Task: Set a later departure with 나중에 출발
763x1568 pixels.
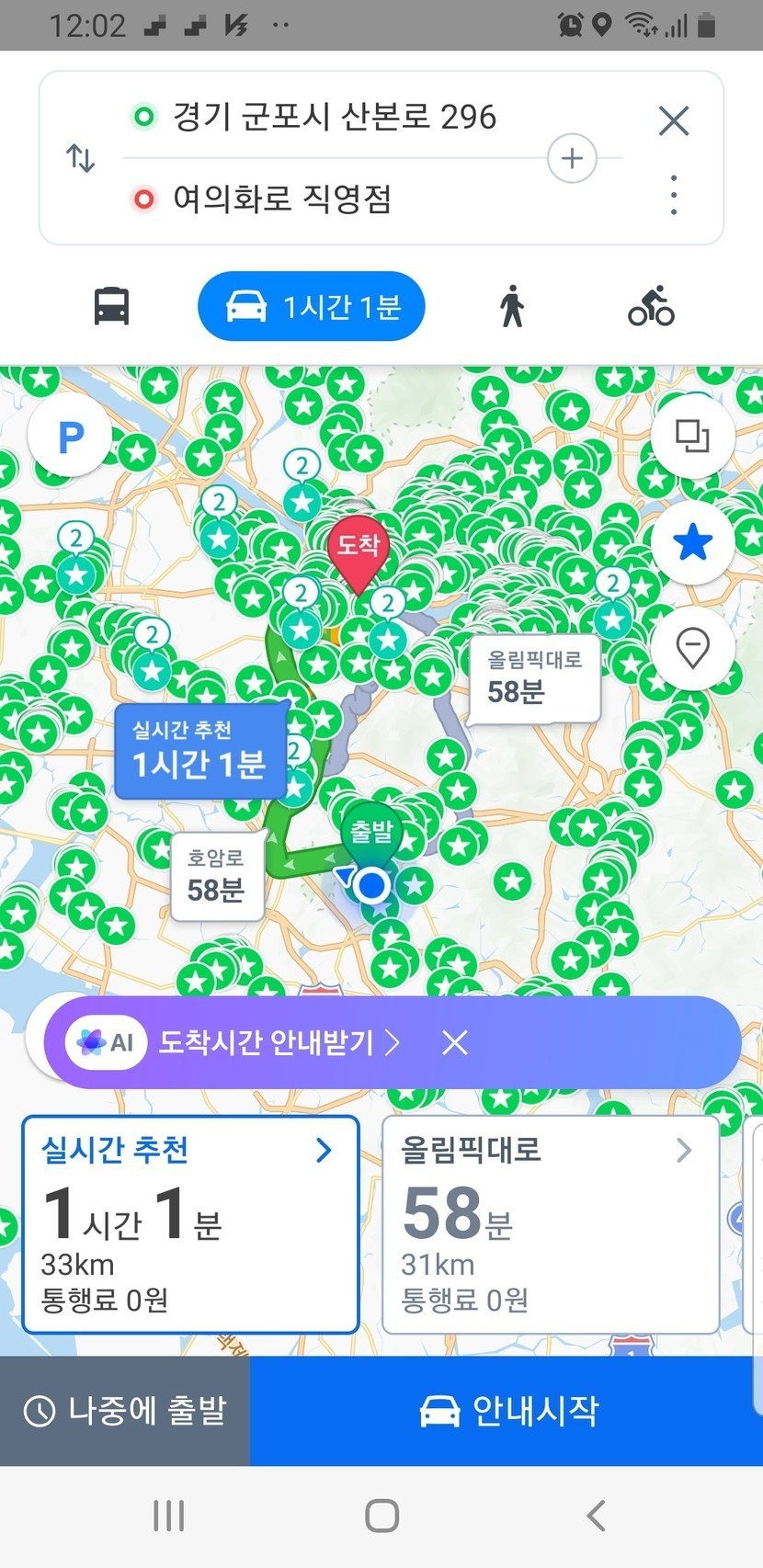Action: tap(125, 1411)
